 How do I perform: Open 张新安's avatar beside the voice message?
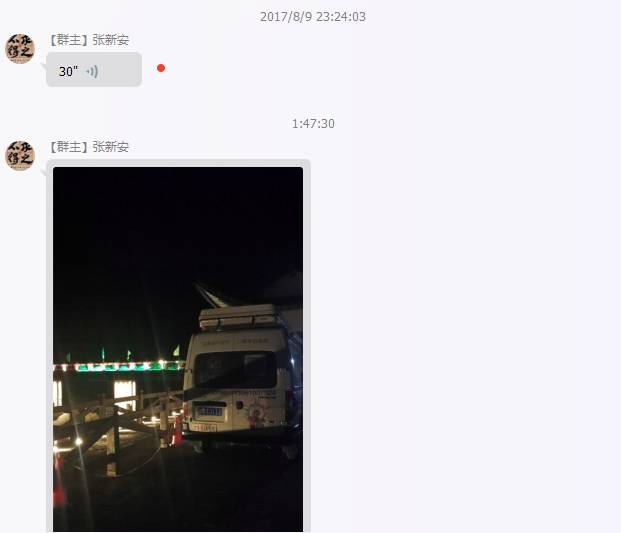[20, 48]
